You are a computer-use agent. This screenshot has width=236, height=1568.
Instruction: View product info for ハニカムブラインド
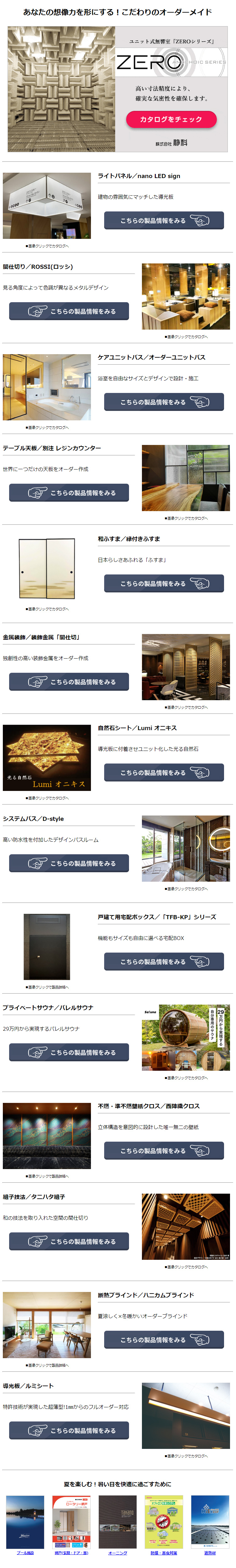tap(164, 1340)
